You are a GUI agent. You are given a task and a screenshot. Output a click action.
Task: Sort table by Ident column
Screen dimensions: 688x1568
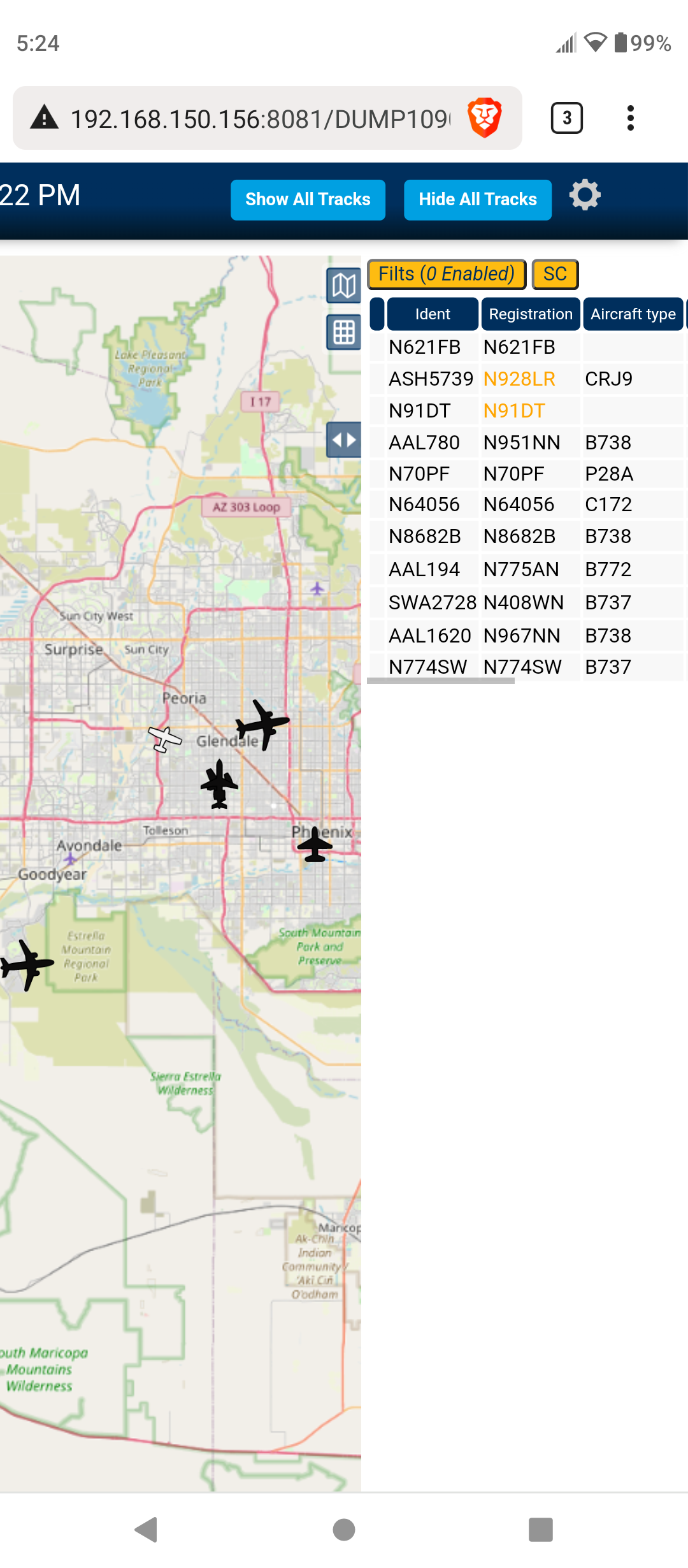(433, 314)
